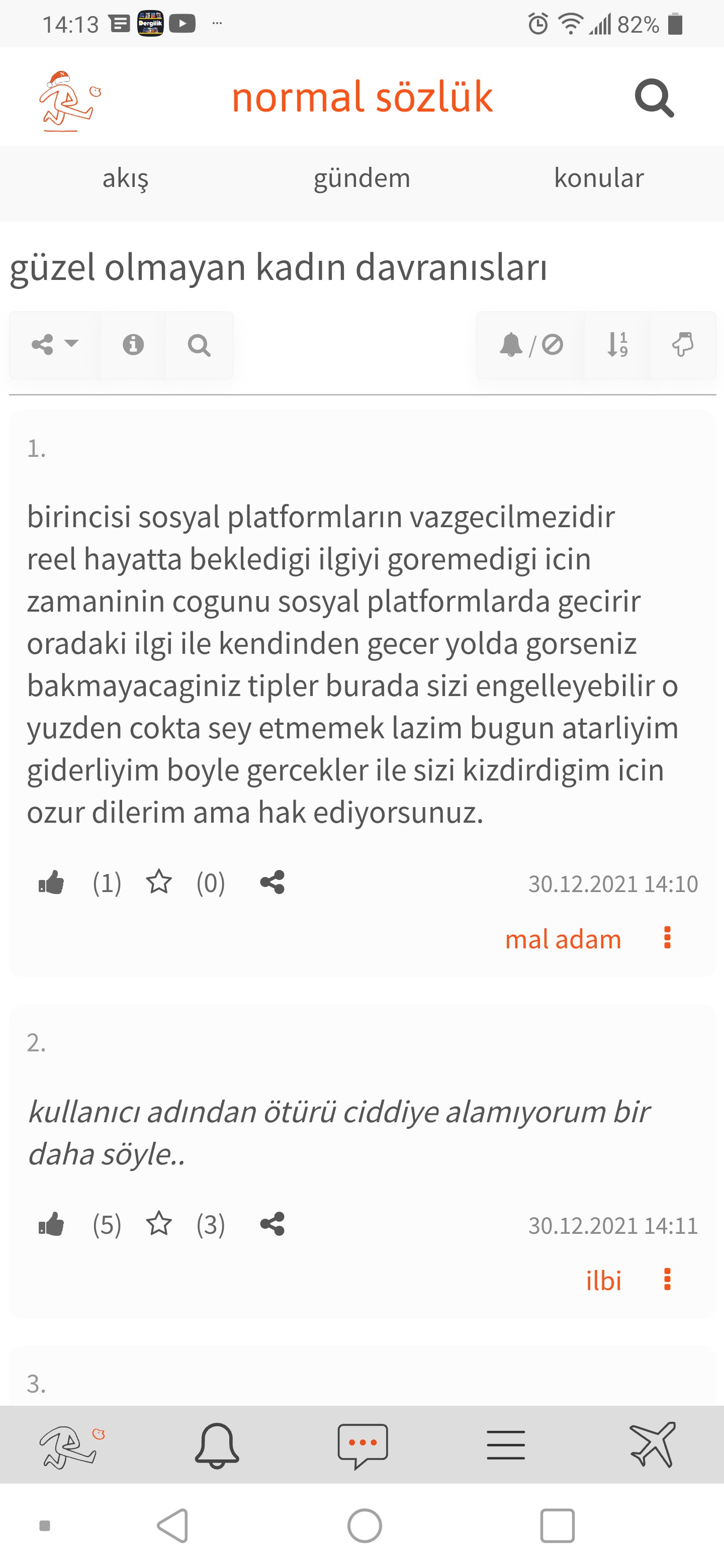Image resolution: width=724 pixels, height=1568 pixels.
Task: Share the entry by mal adam
Action: coord(272,882)
